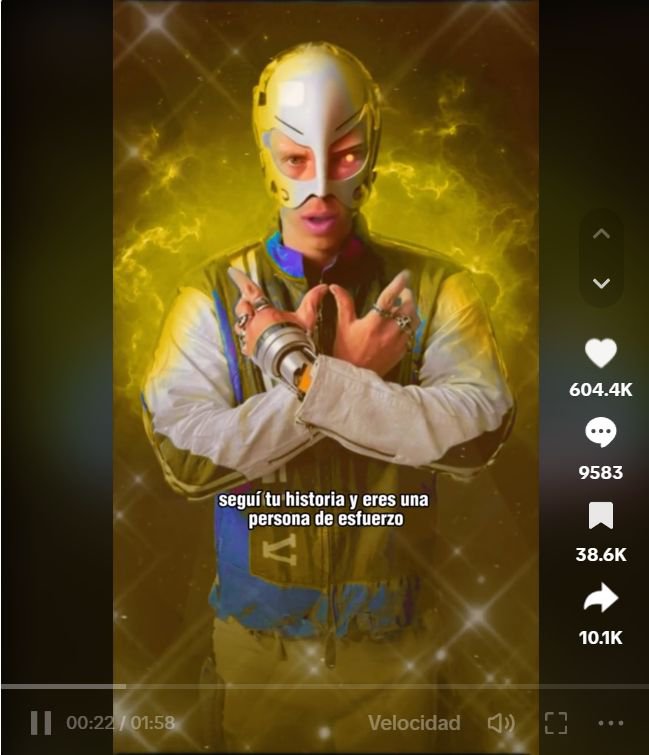The height and width of the screenshot is (755, 649).
Task: Enter fullscreen mode
Action: pyautogui.click(x=555, y=723)
